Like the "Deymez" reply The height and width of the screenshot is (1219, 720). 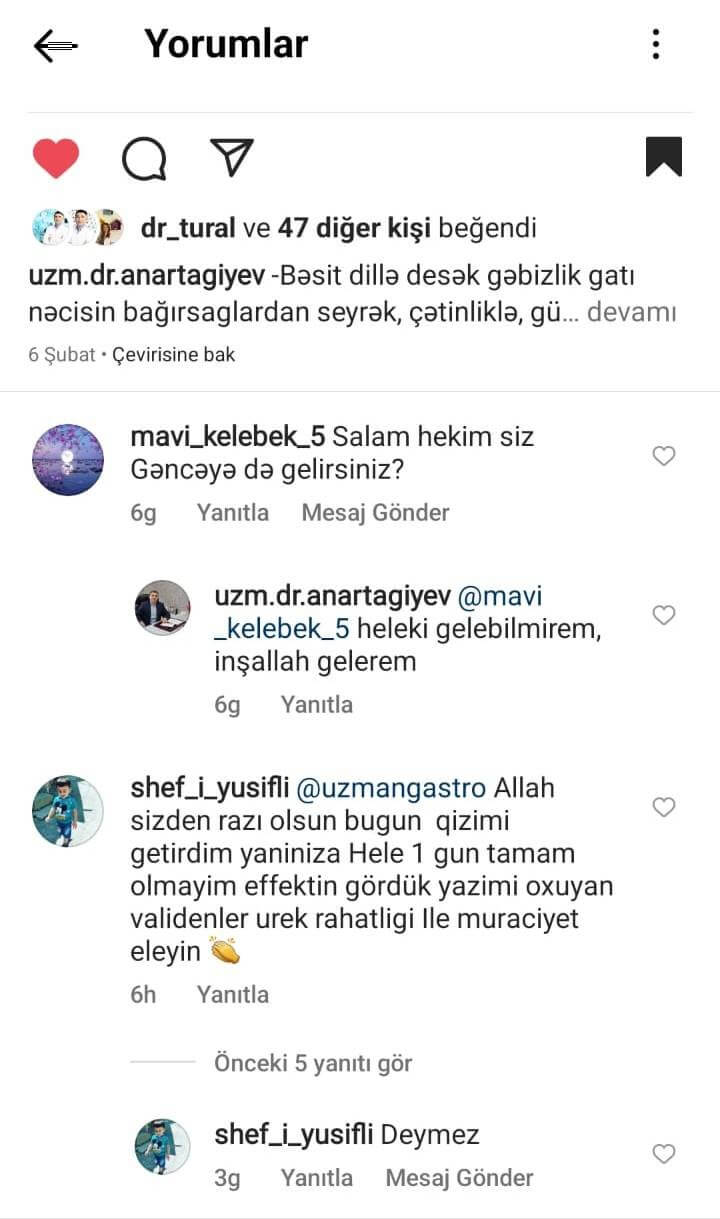point(663,1154)
